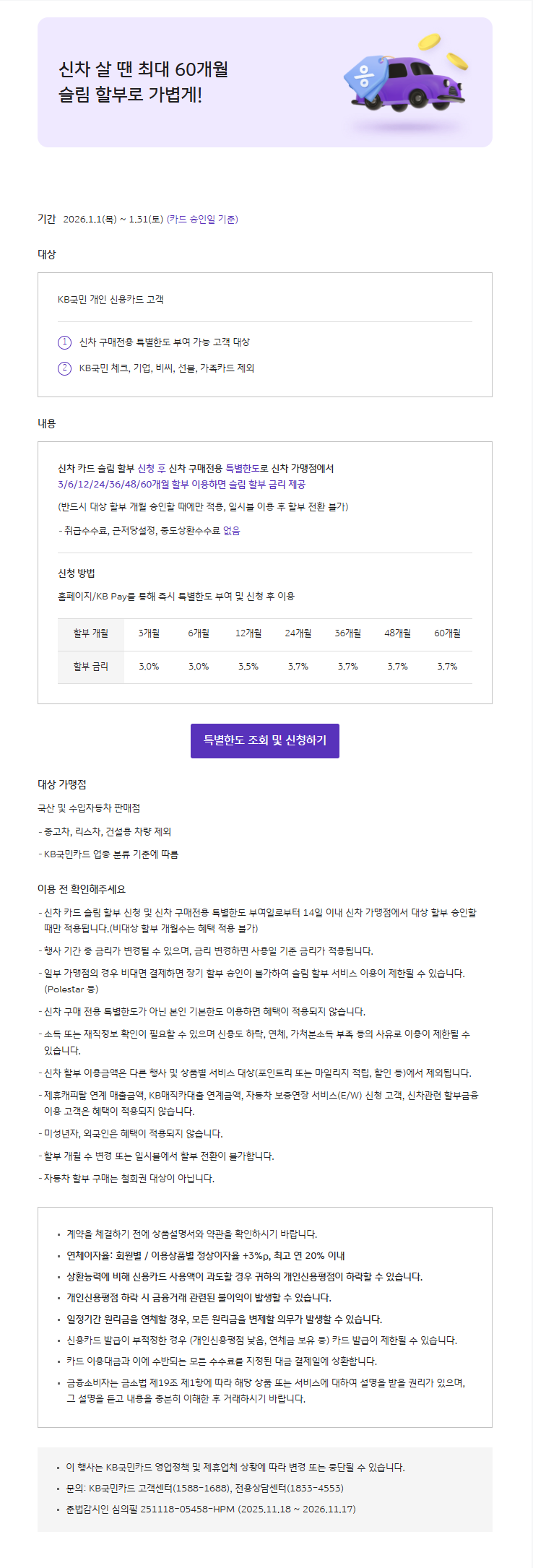
Task: Tap the 특별한도 조회 및 신청하기 button
Action: (264, 740)
